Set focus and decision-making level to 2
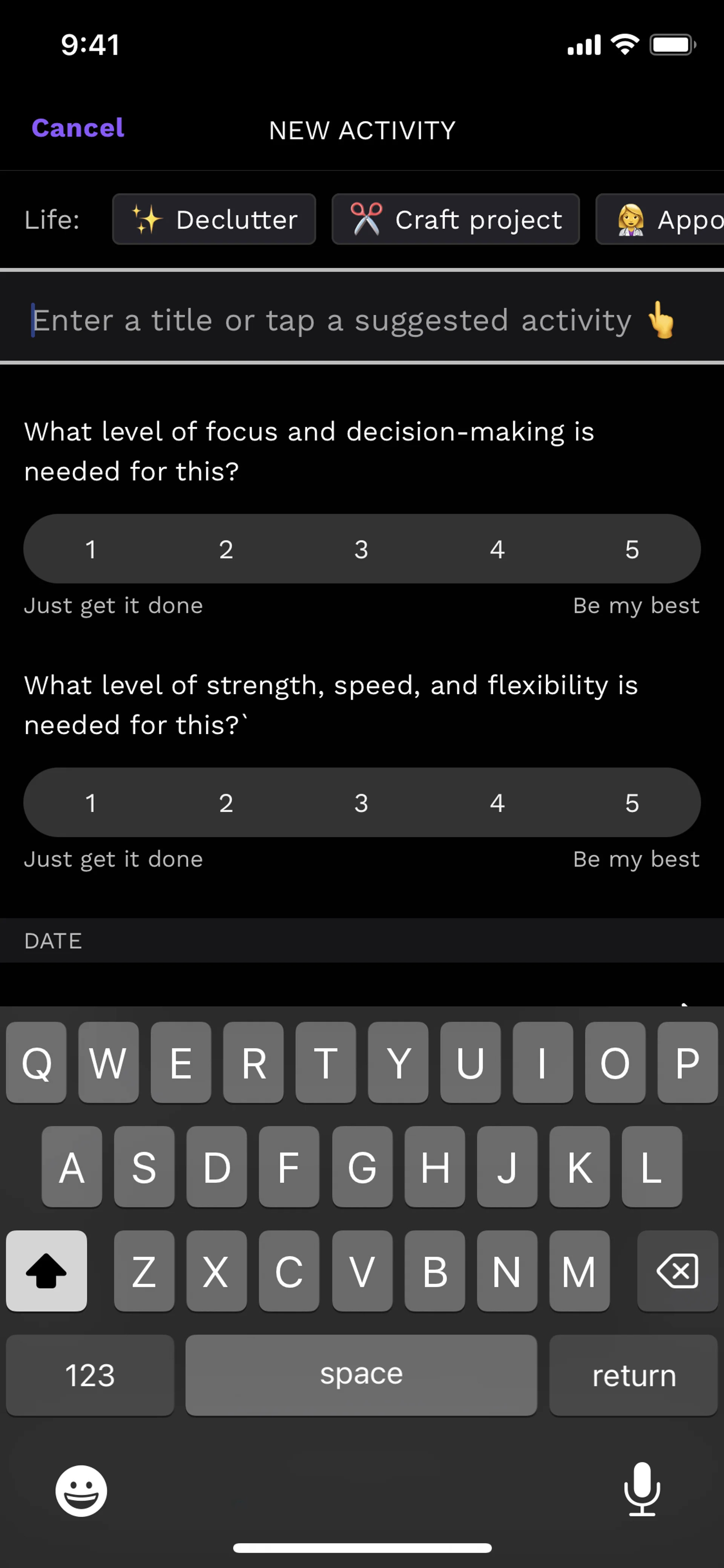 pyautogui.click(x=226, y=549)
